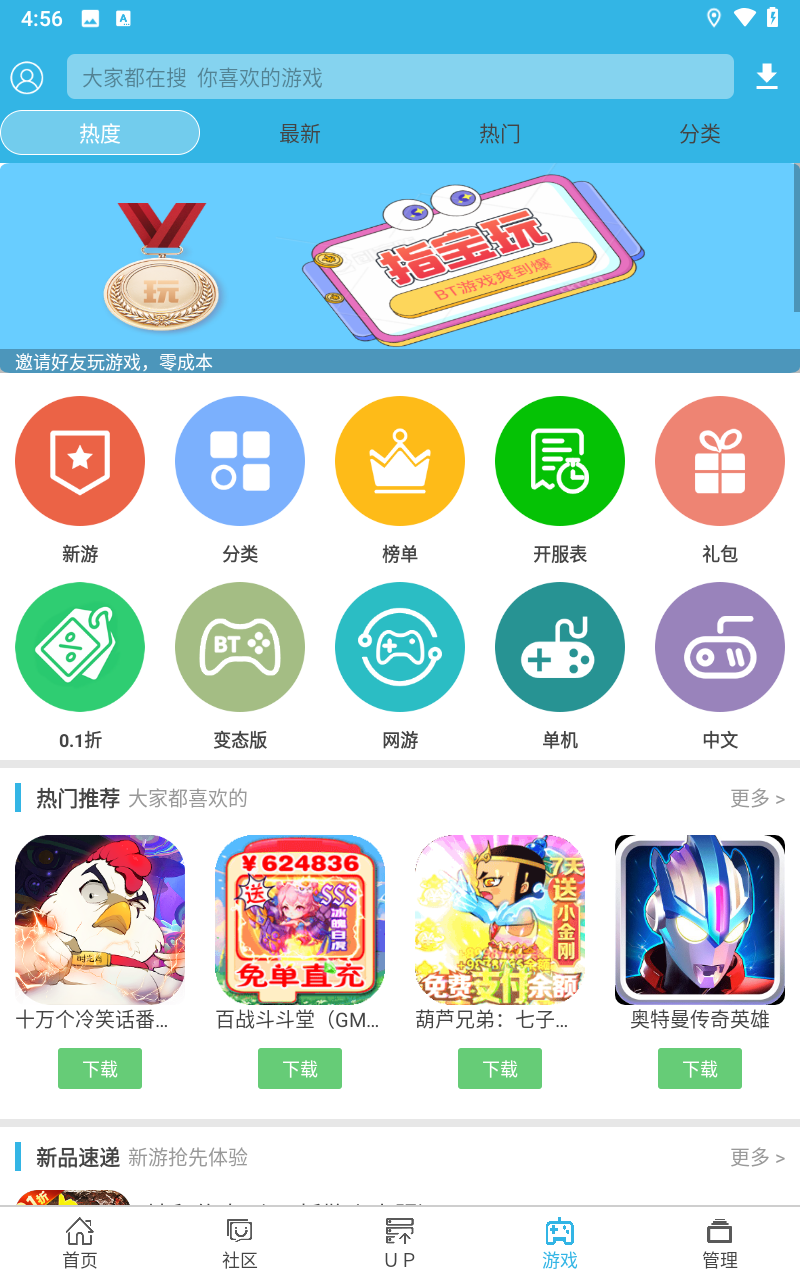This screenshot has width=800, height=1280.
Task: Open the 百战斗斗堂 game tile
Action: [x=300, y=920]
